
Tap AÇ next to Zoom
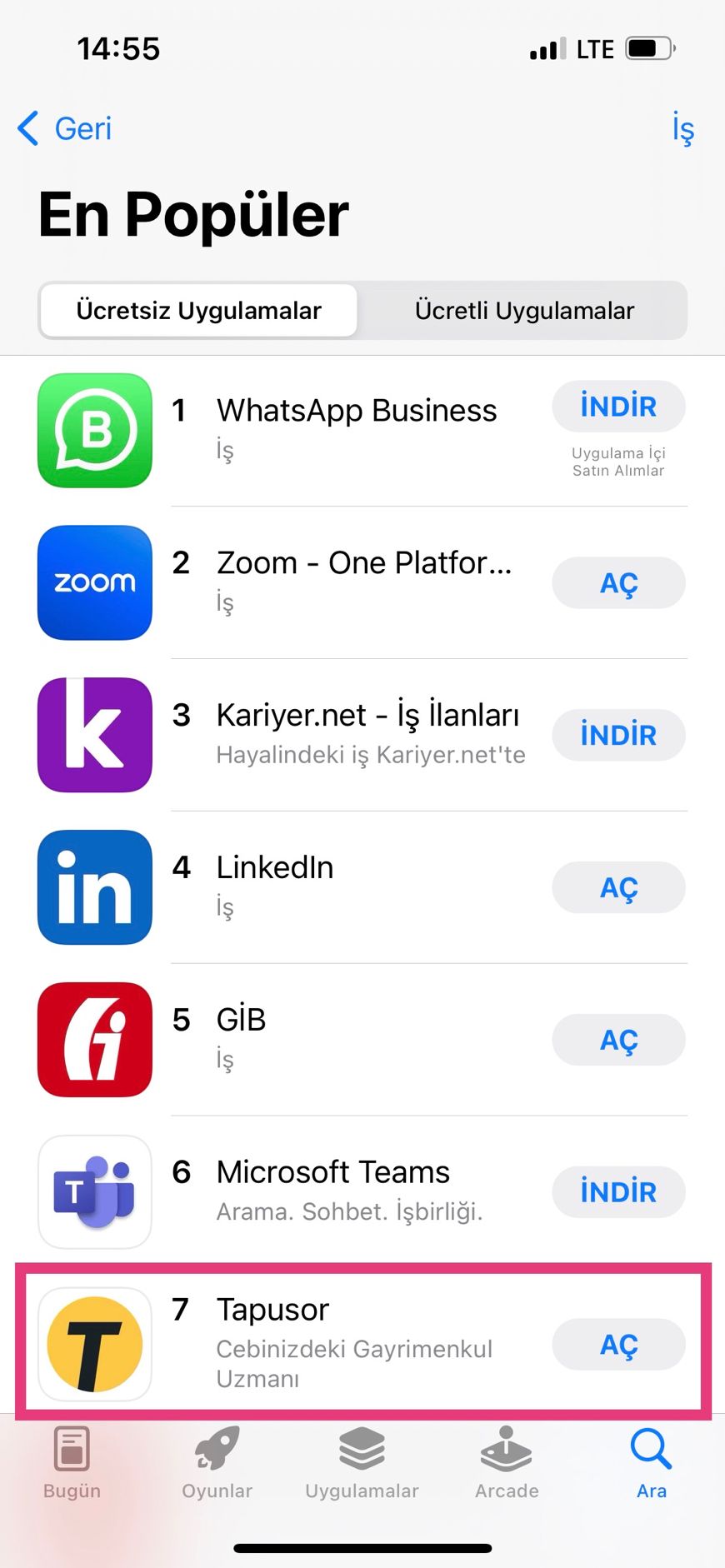tap(618, 583)
